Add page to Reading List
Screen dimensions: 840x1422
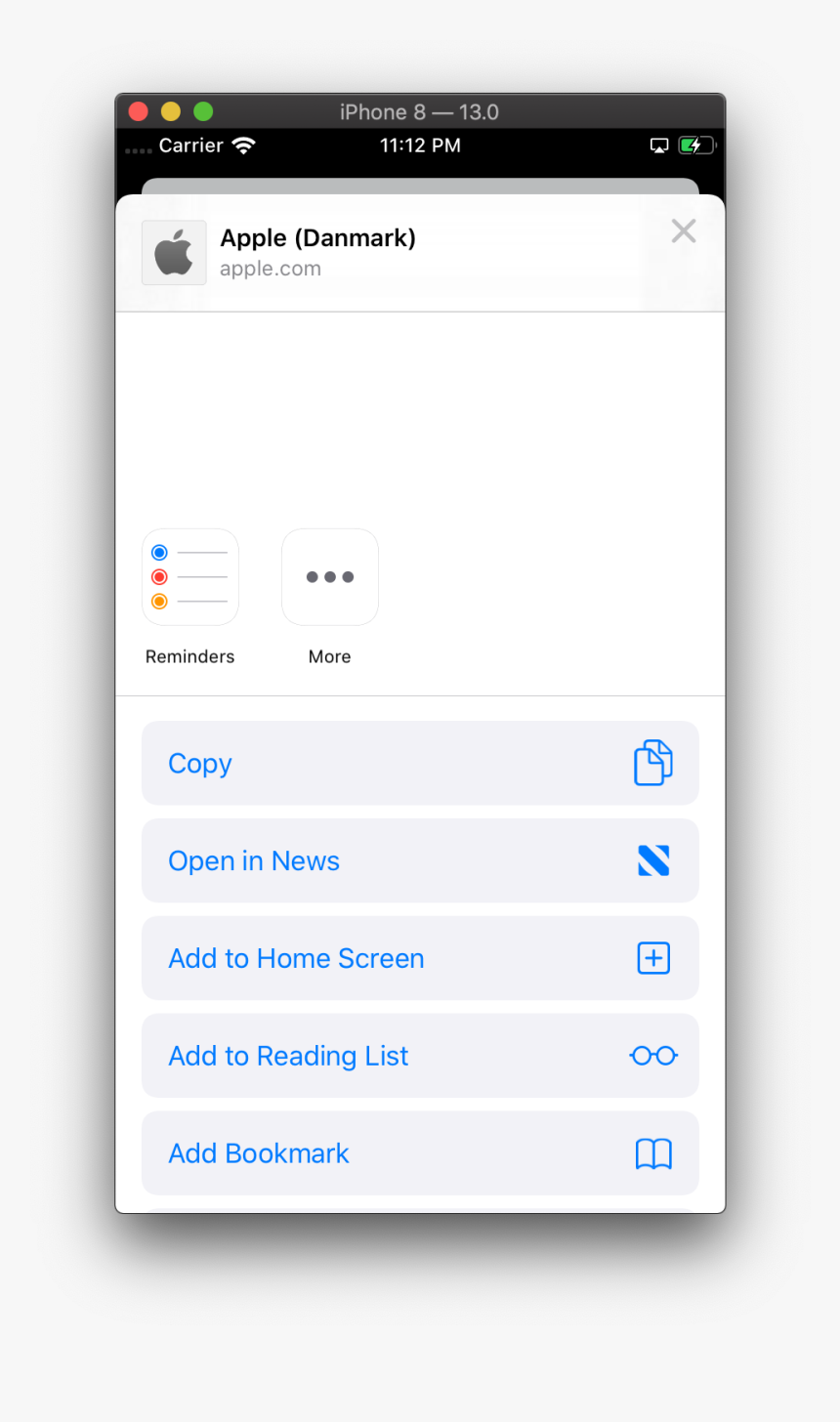420,1056
